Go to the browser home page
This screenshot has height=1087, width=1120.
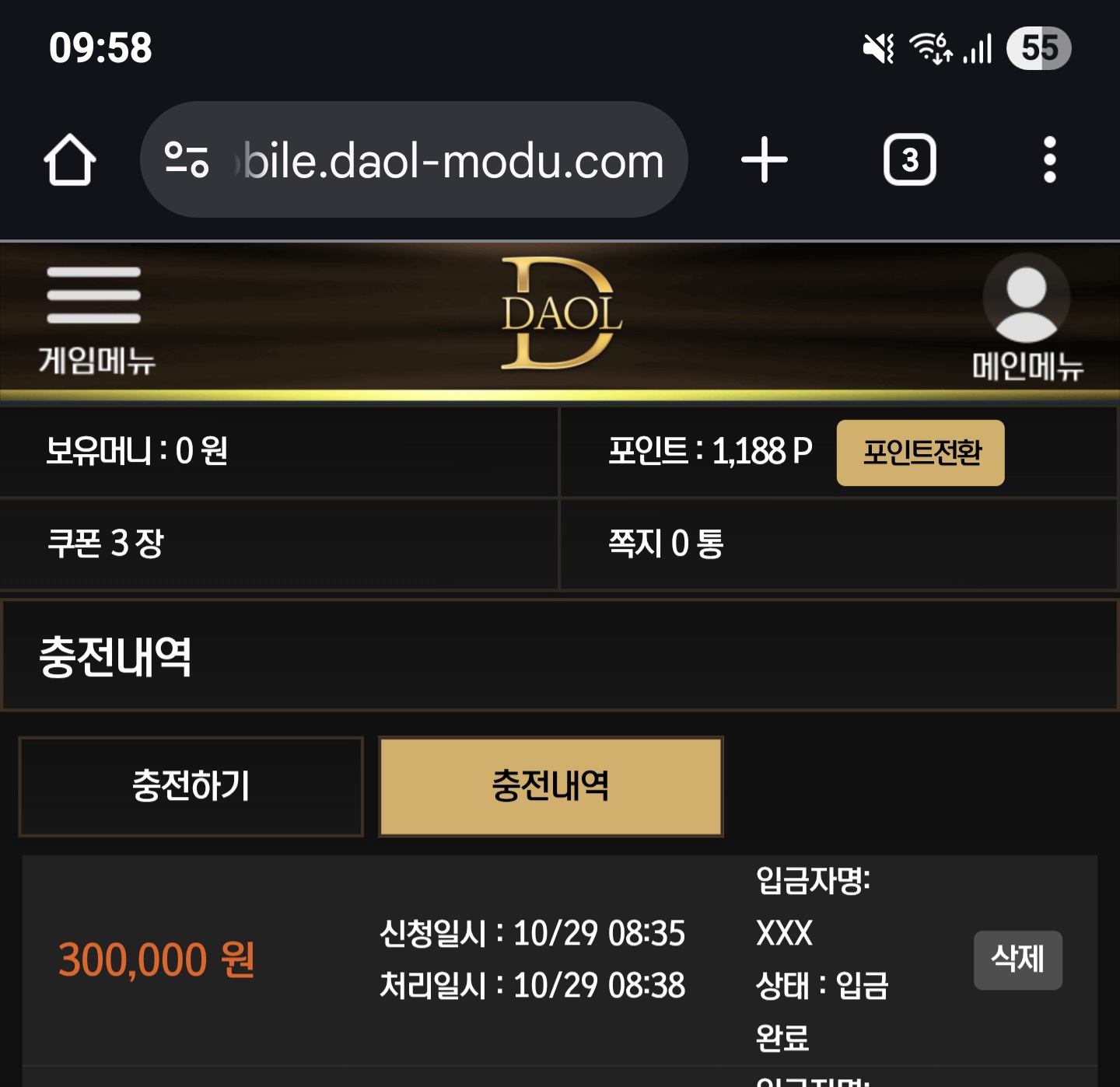(70, 160)
